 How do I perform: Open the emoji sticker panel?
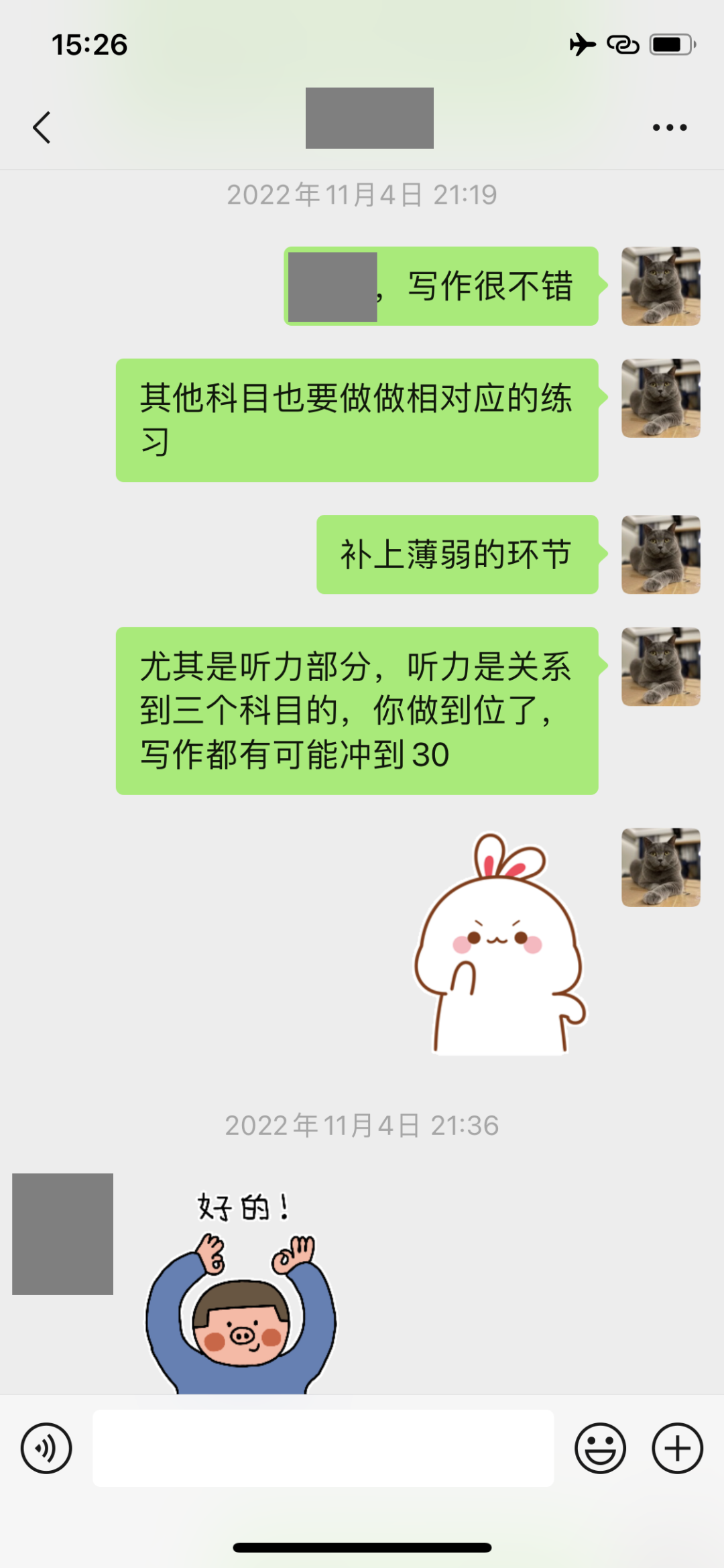(600, 1448)
